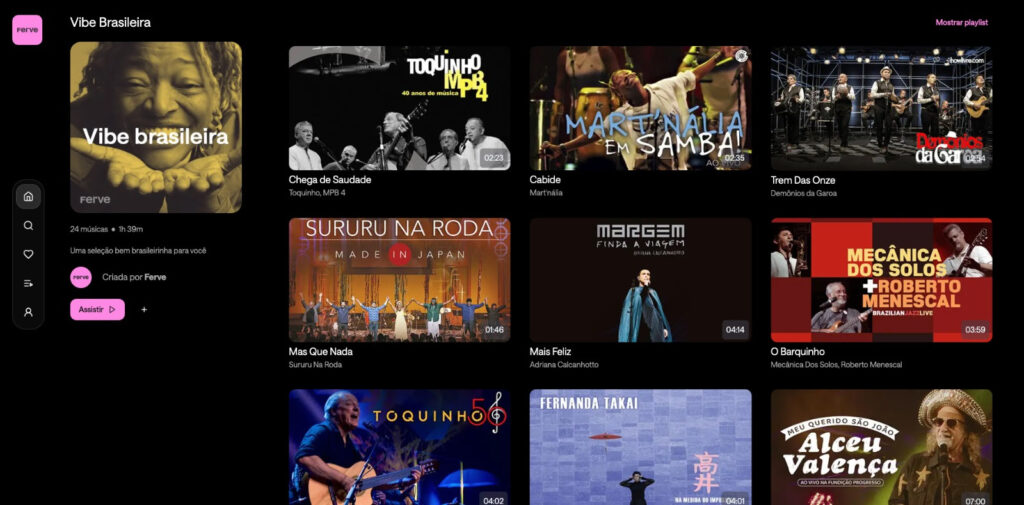This screenshot has height=505, width=1024.
Task: Tap the Ferve logo at top
Action: tap(27, 30)
